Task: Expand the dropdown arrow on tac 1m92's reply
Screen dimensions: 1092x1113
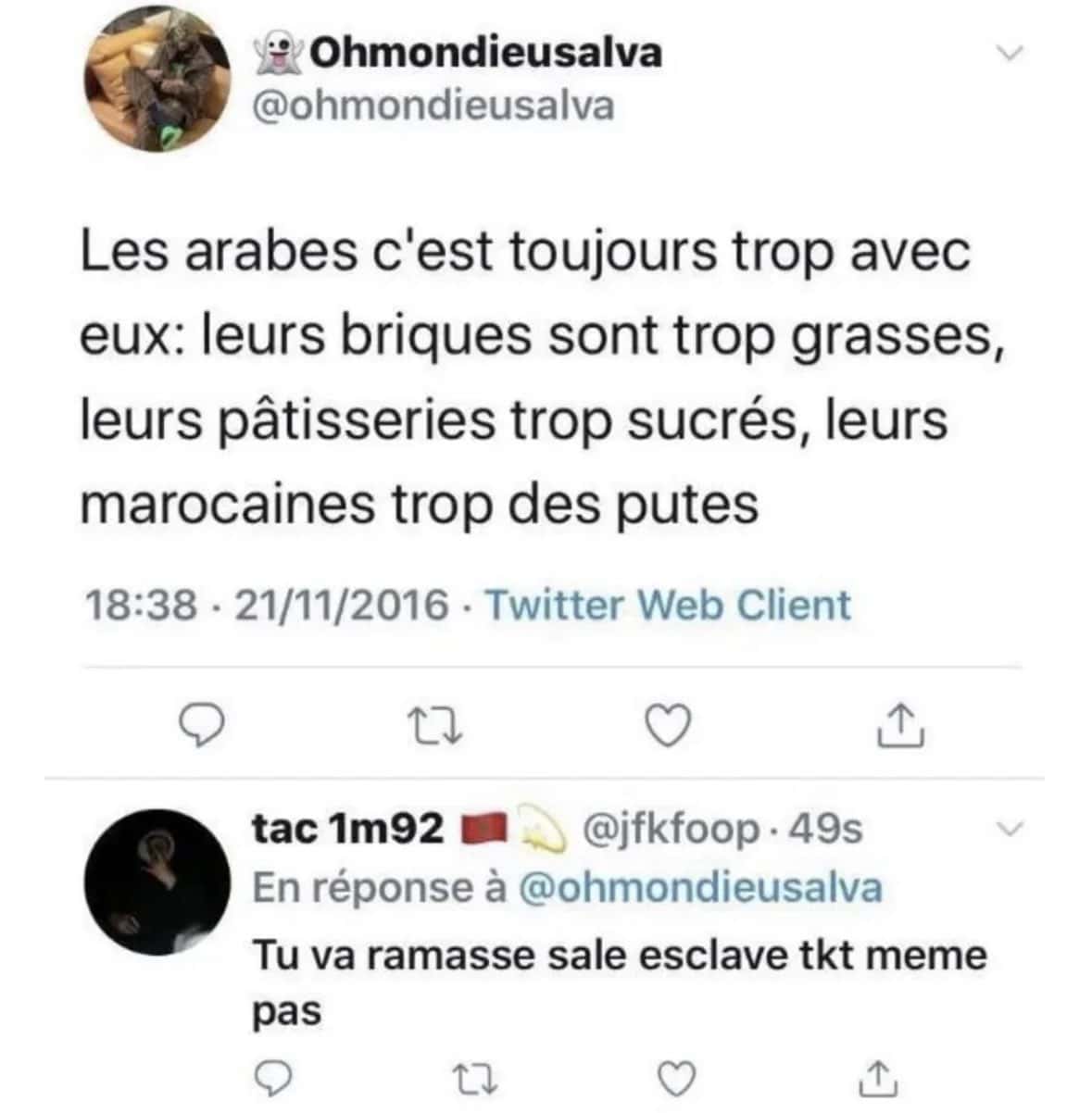Action: [1010, 827]
